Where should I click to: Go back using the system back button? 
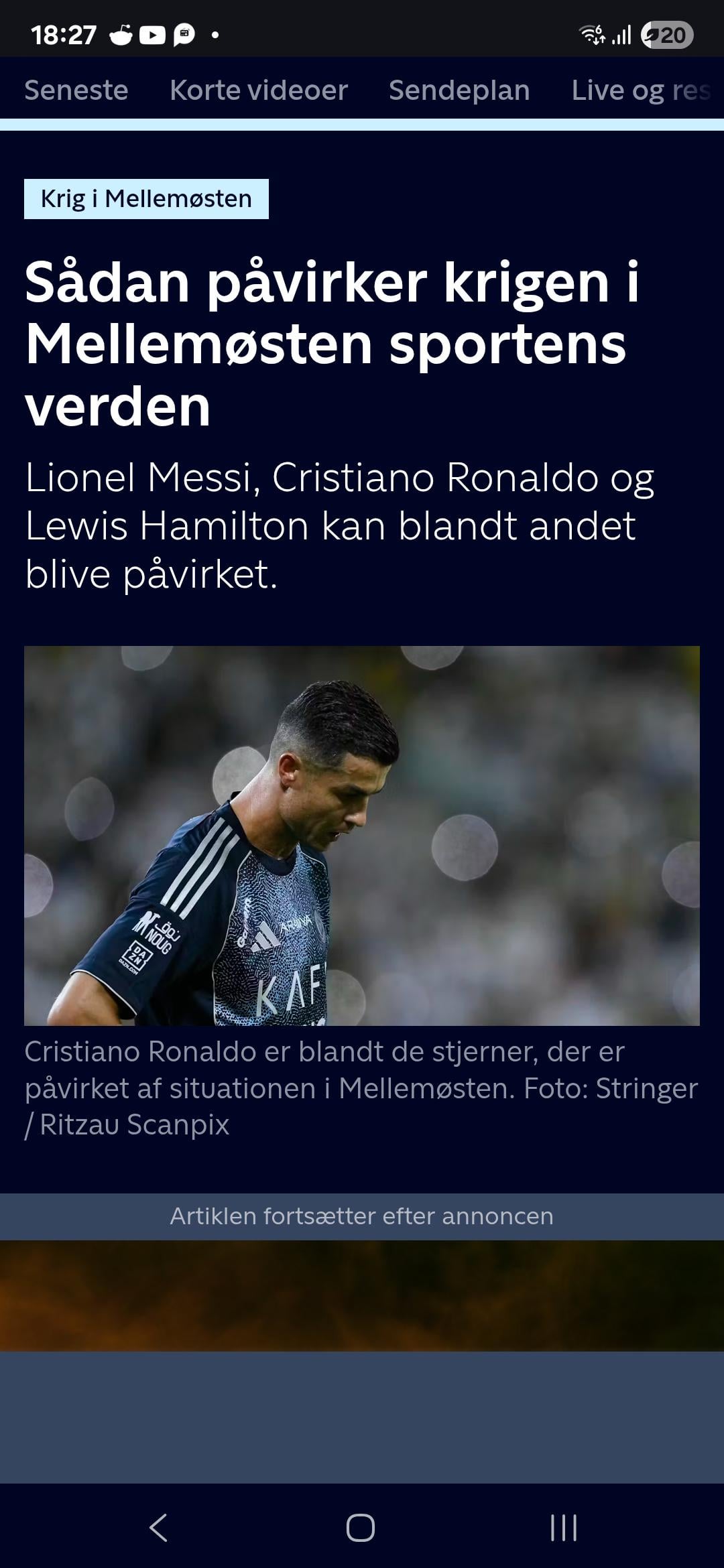[158, 1527]
